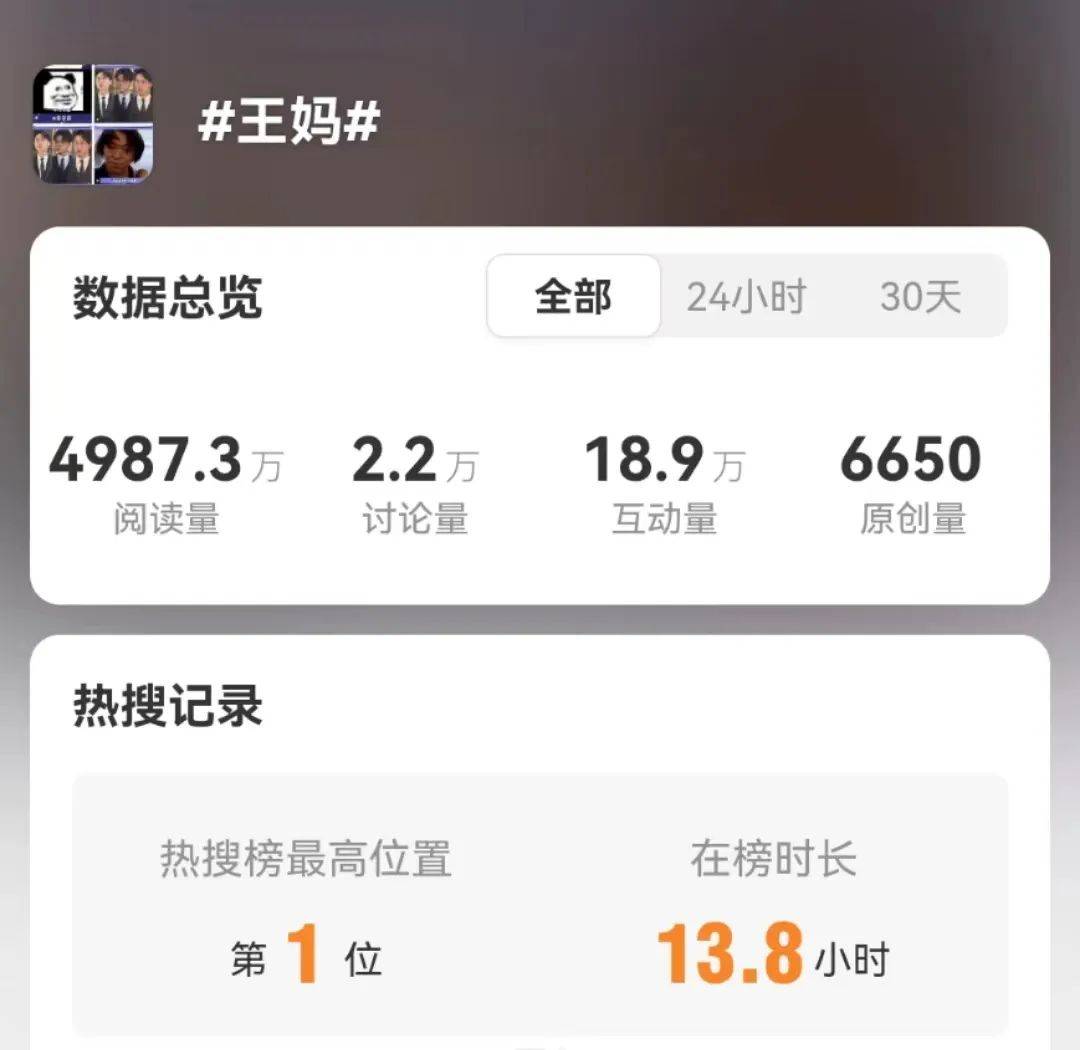This screenshot has width=1080, height=1050.
Task: Open the #王妈# topic avatar
Action: 94,125
